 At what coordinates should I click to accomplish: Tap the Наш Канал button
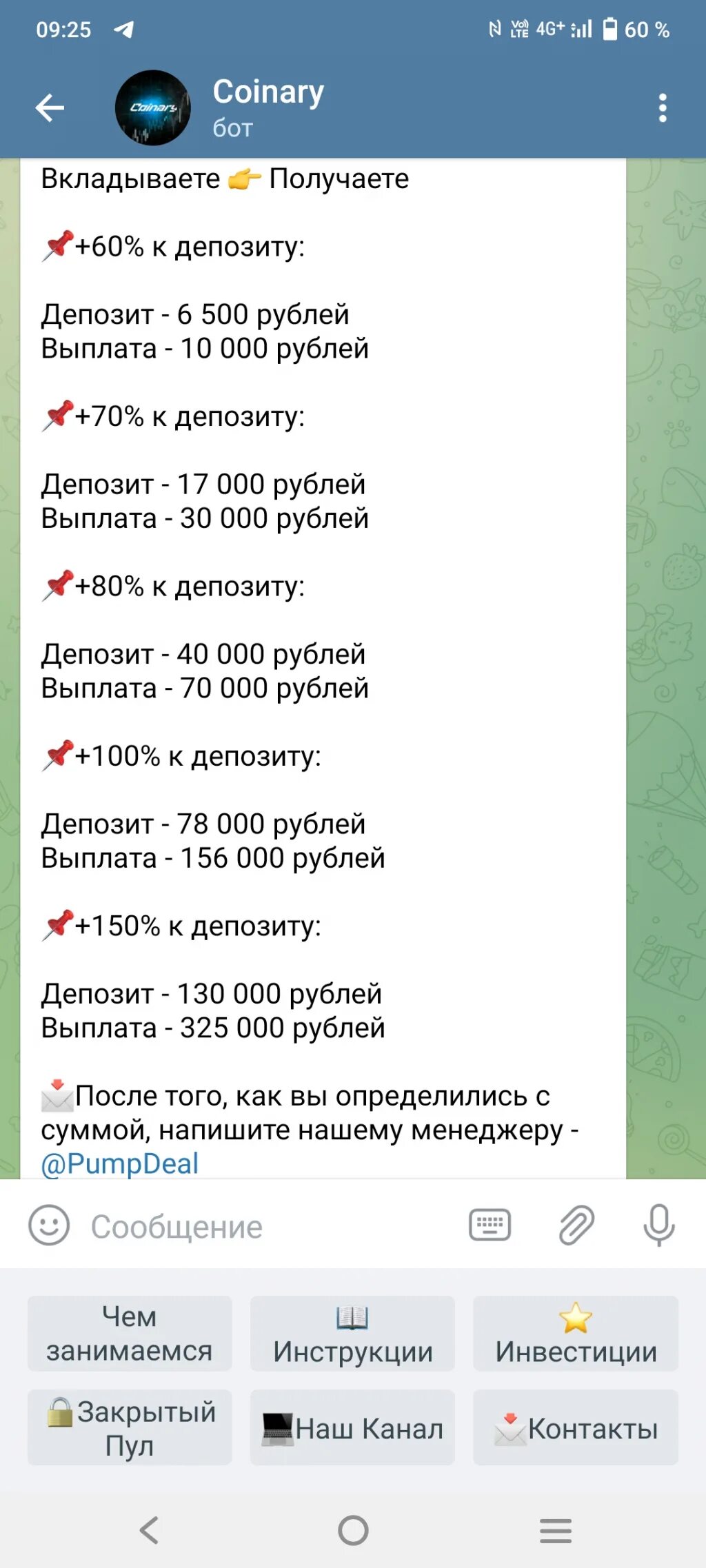[352, 1427]
